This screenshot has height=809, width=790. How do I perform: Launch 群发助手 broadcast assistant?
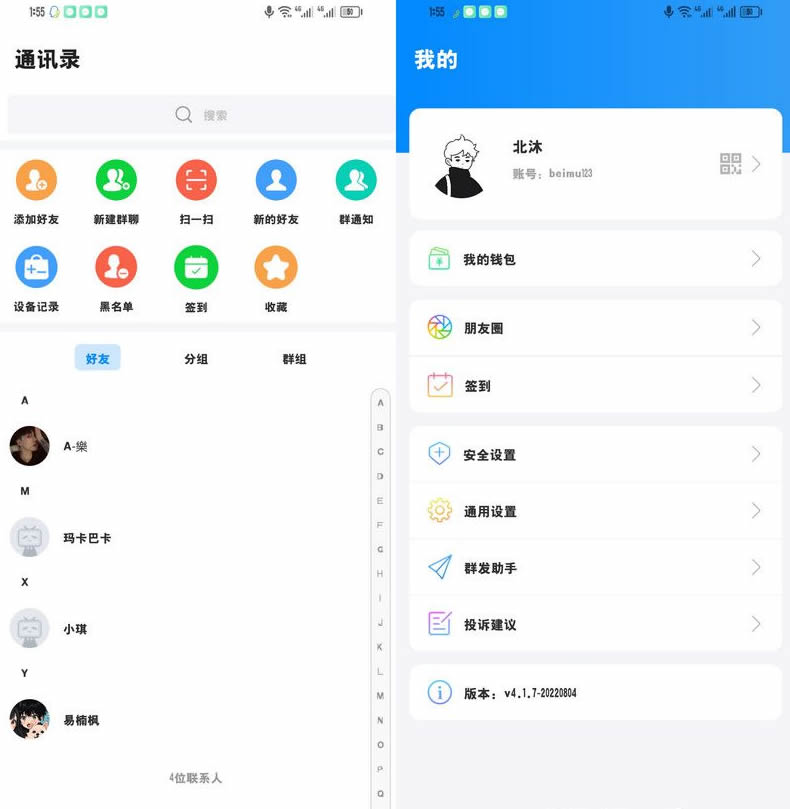(x=595, y=568)
